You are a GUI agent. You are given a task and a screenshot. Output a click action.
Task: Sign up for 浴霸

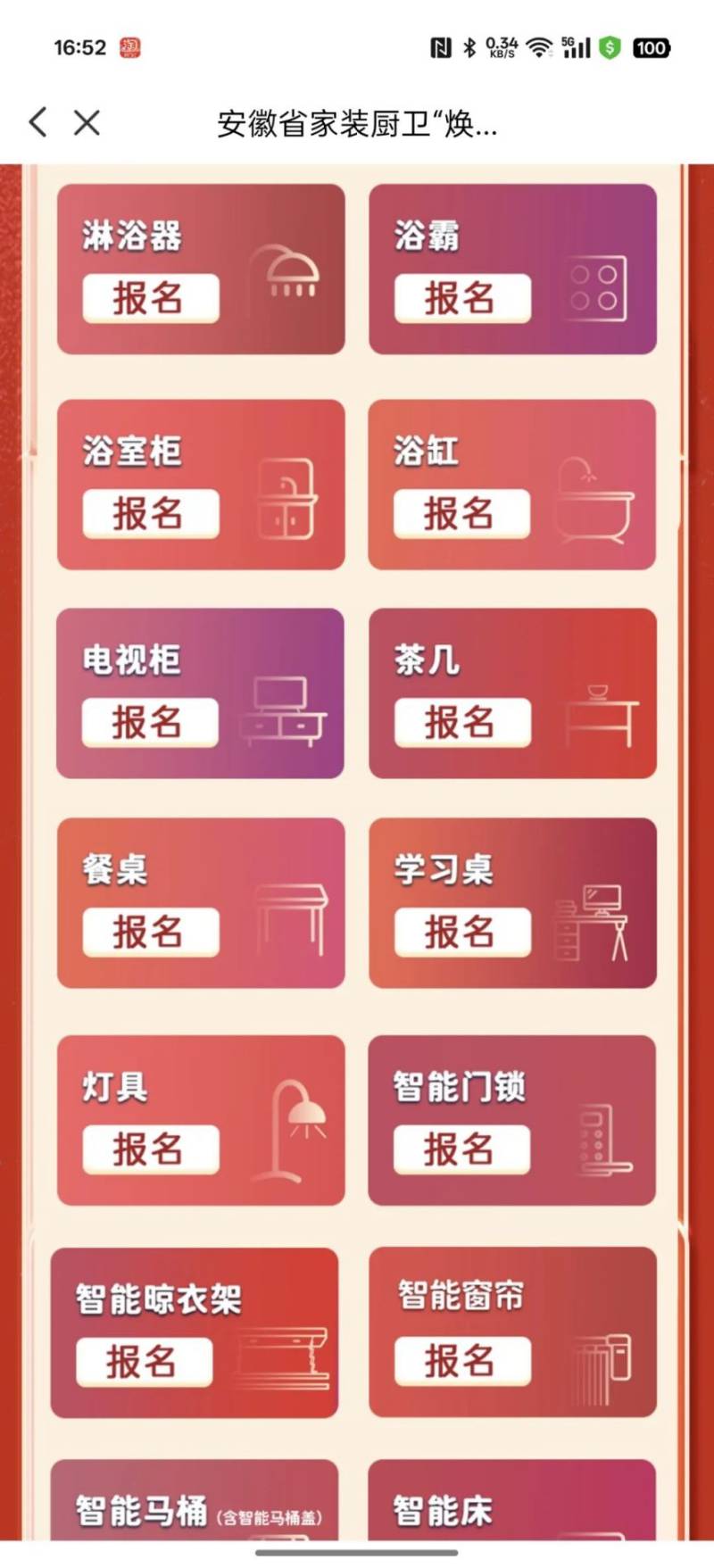coord(461,298)
